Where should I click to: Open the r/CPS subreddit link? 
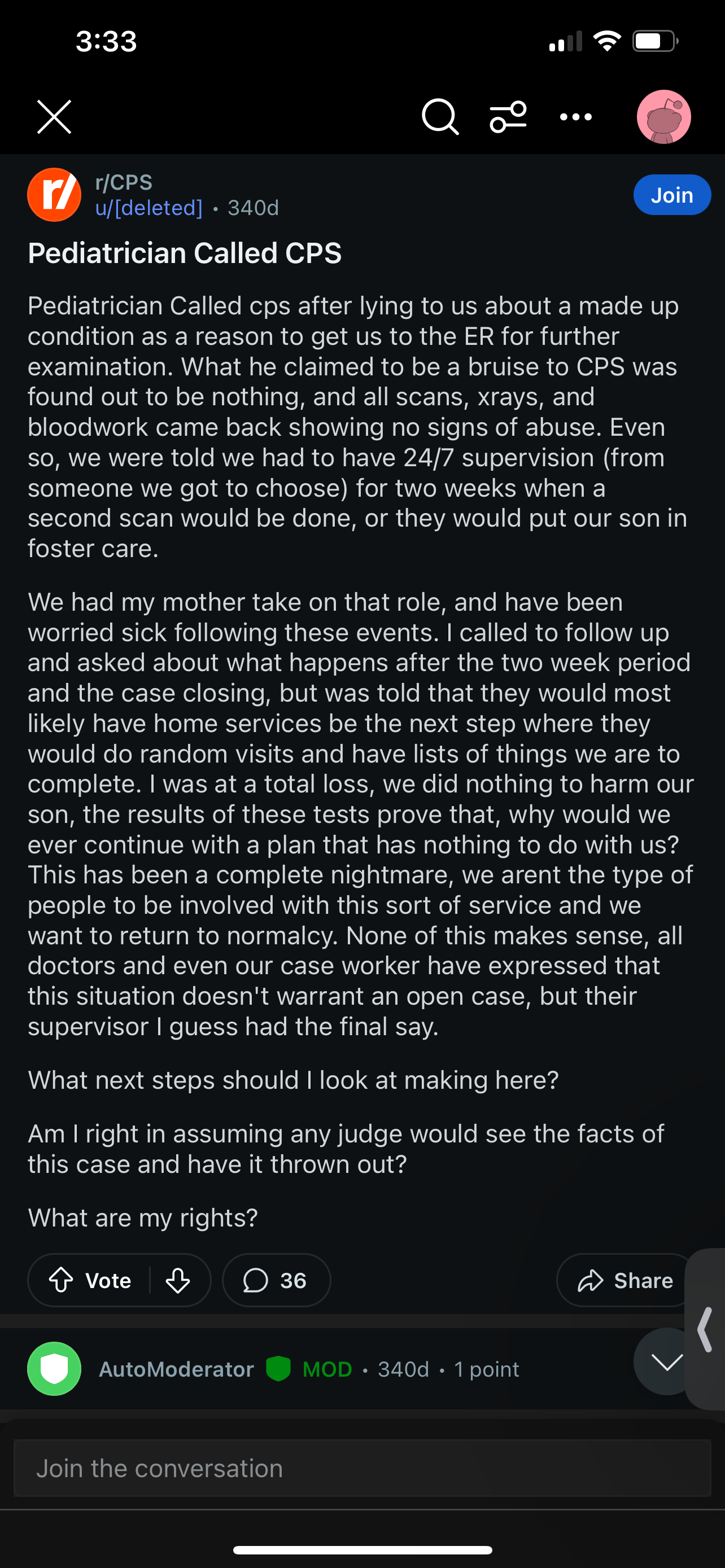point(124,182)
